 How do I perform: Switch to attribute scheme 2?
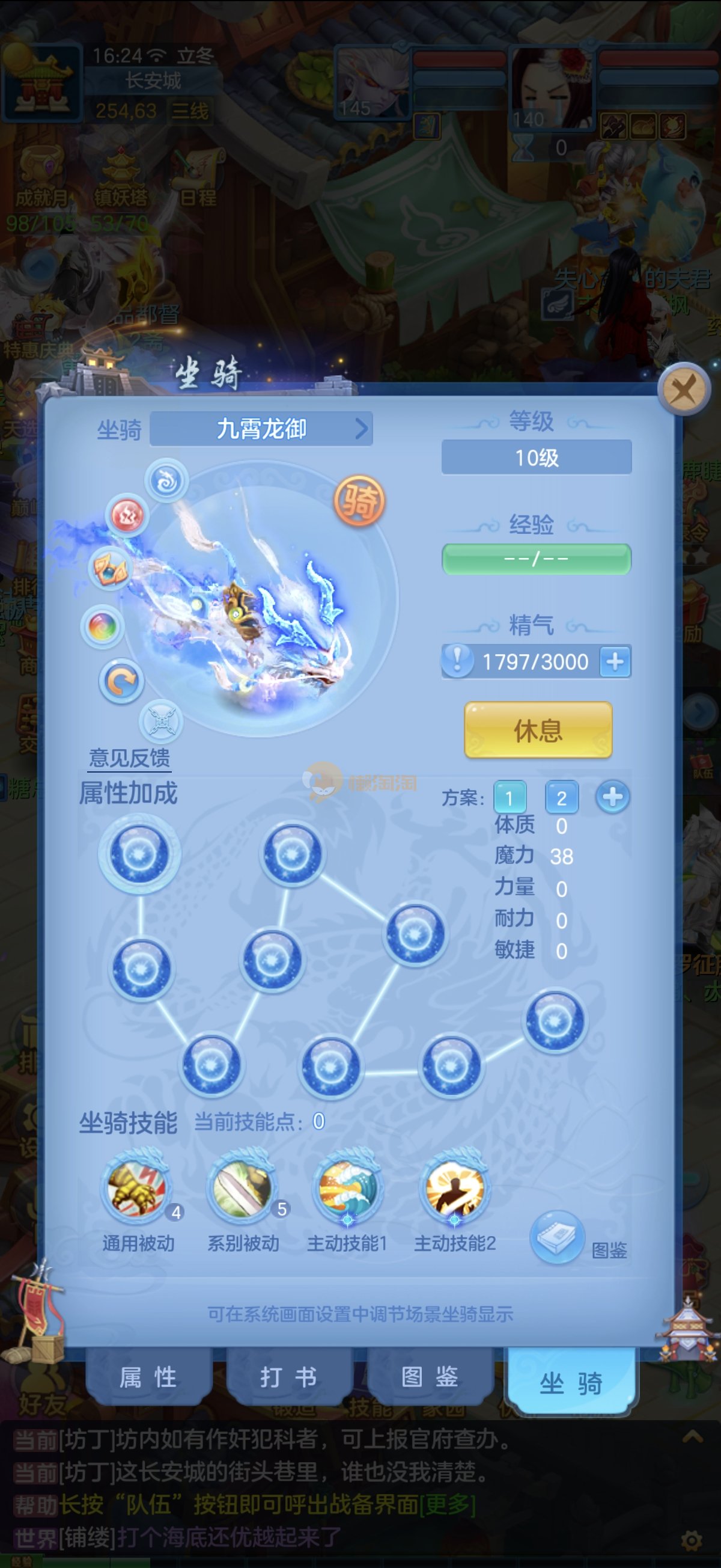(561, 797)
